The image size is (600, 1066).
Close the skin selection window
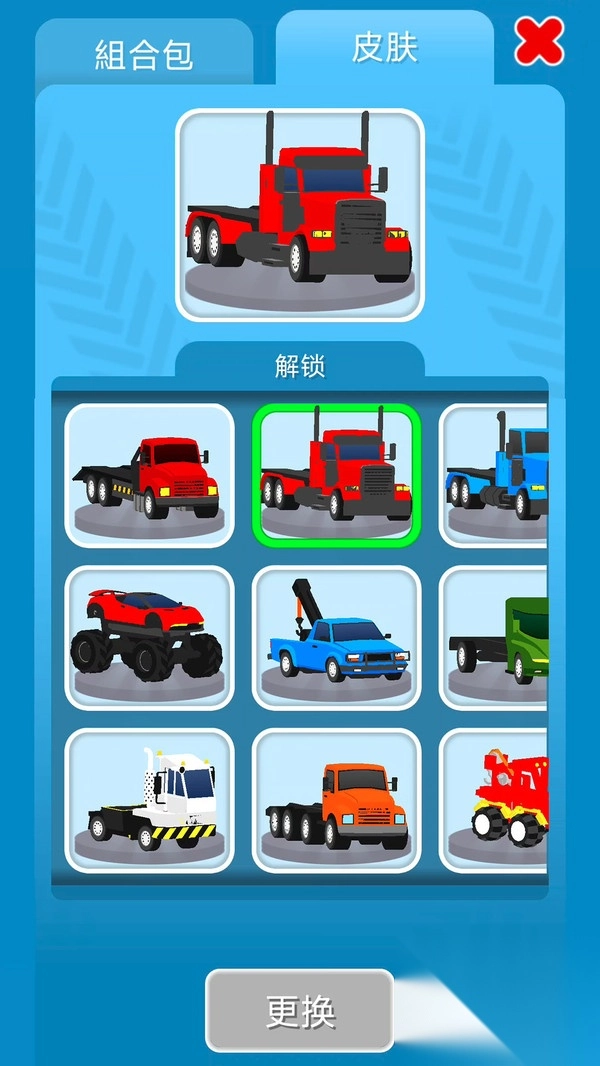(x=539, y=42)
